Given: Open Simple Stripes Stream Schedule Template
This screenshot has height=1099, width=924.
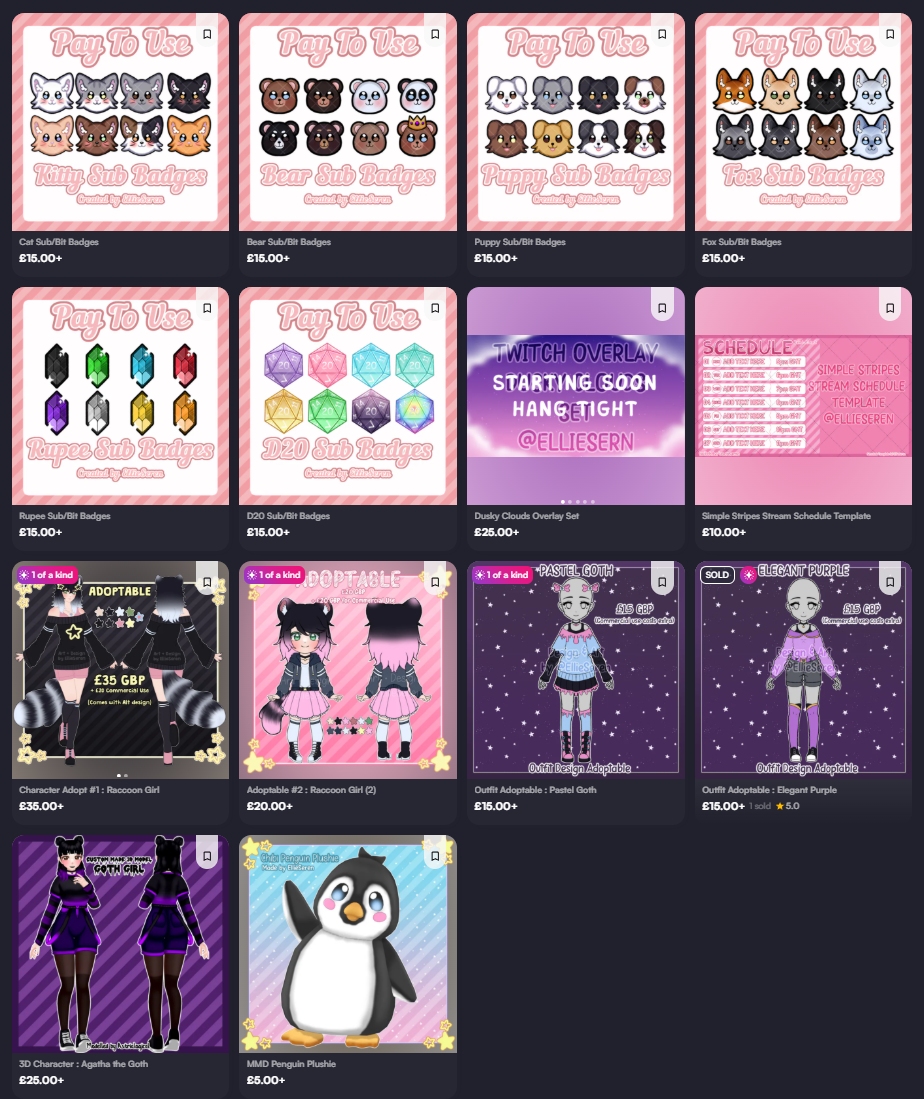Looking at the screenshot, I should (803, 396).
